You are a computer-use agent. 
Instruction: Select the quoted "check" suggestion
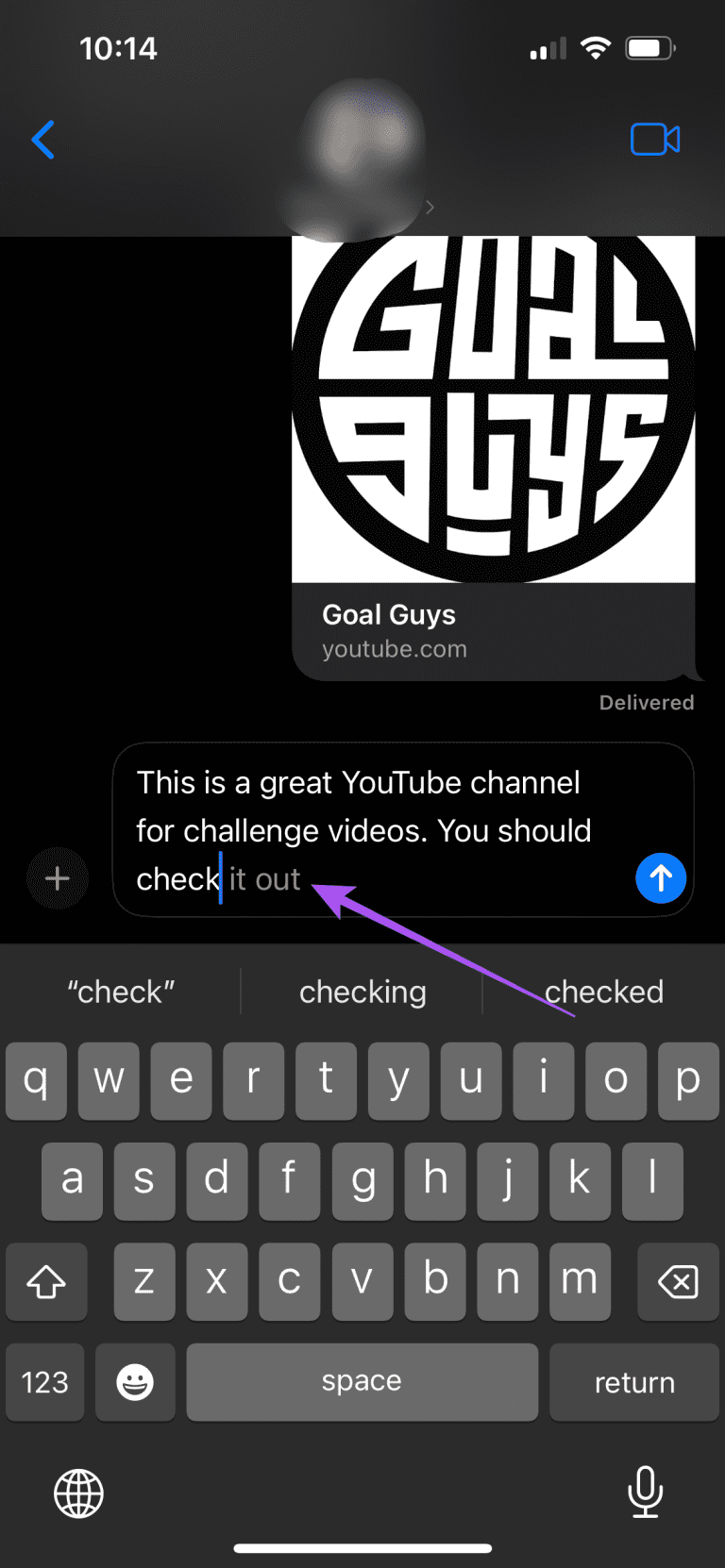point(120,992)
